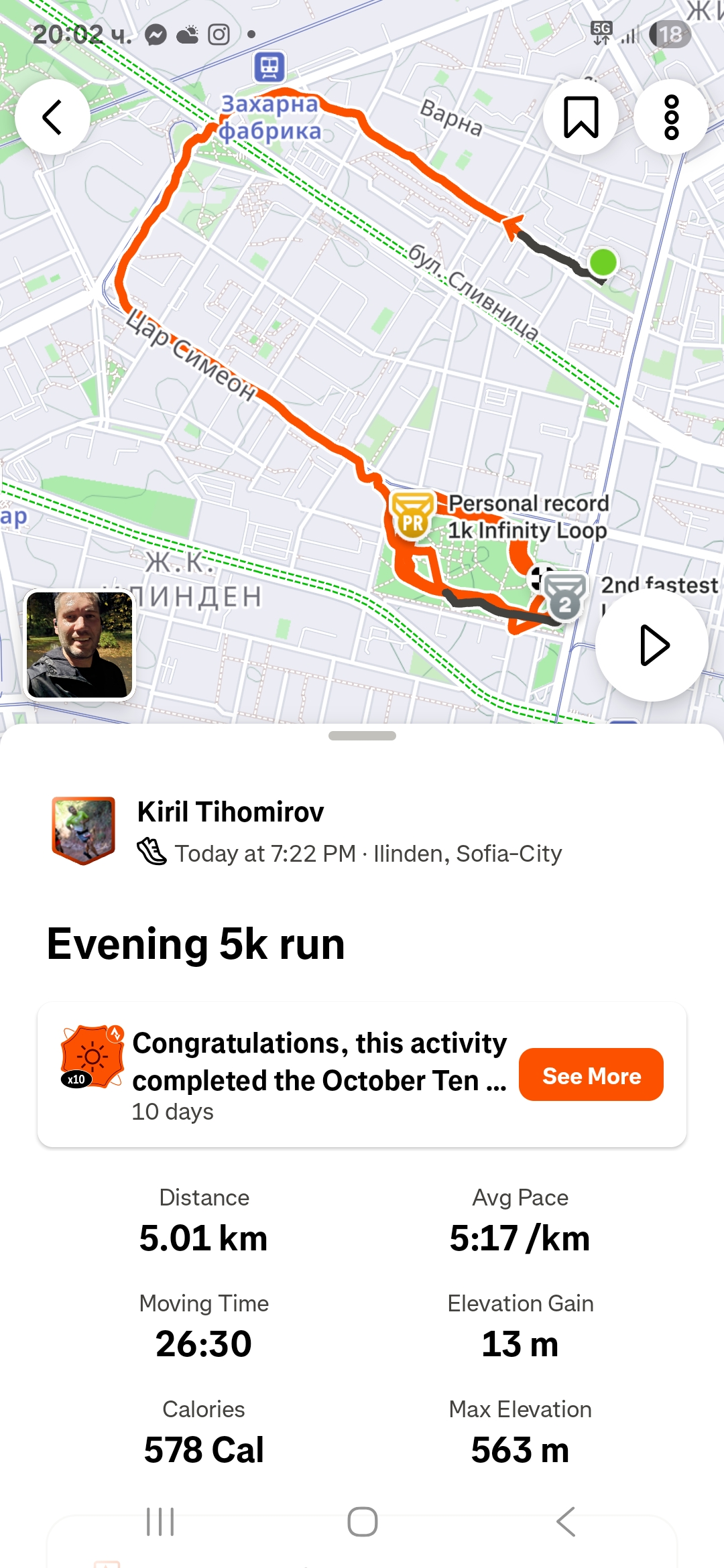
Task: Play the route flyover animation
Action: click(652, 645)
